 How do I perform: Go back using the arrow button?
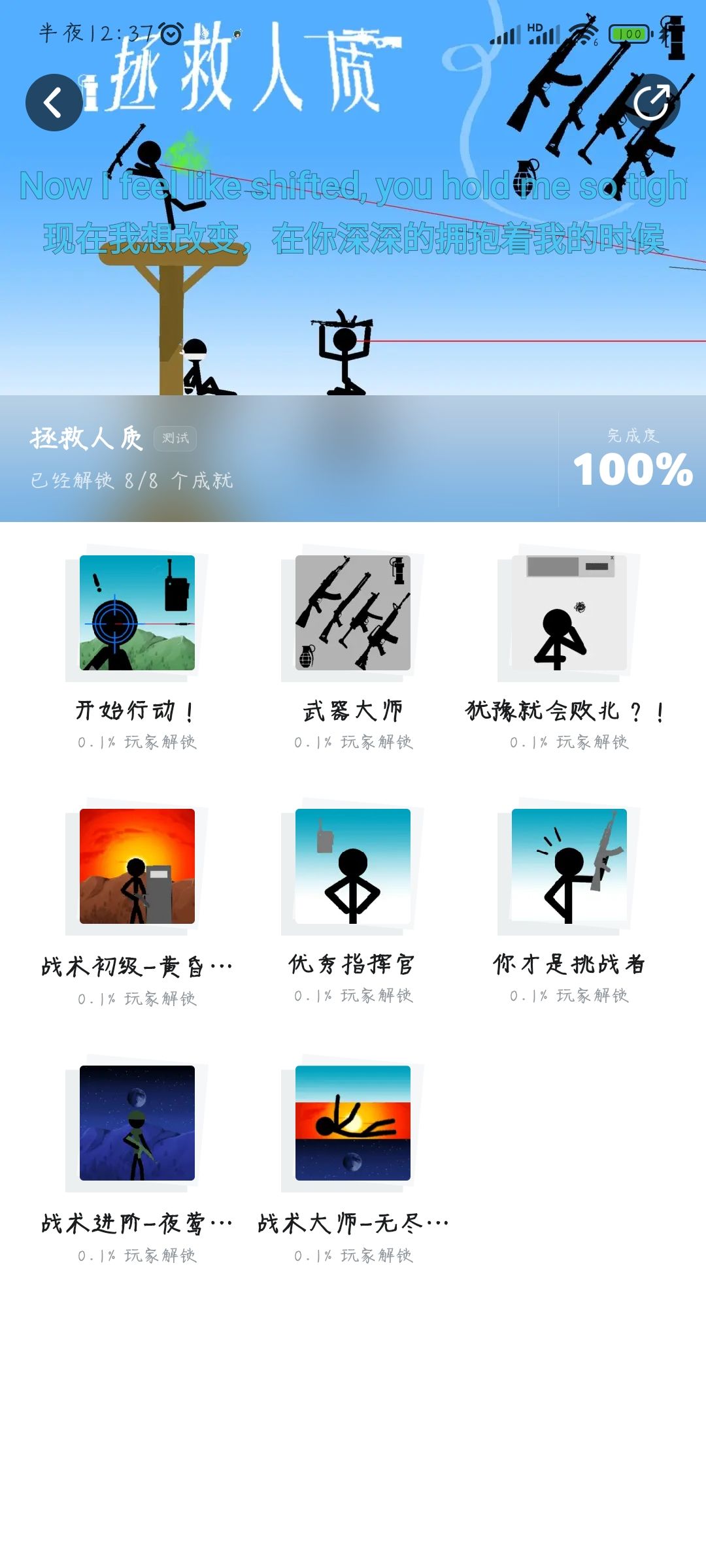coord(54,103)
